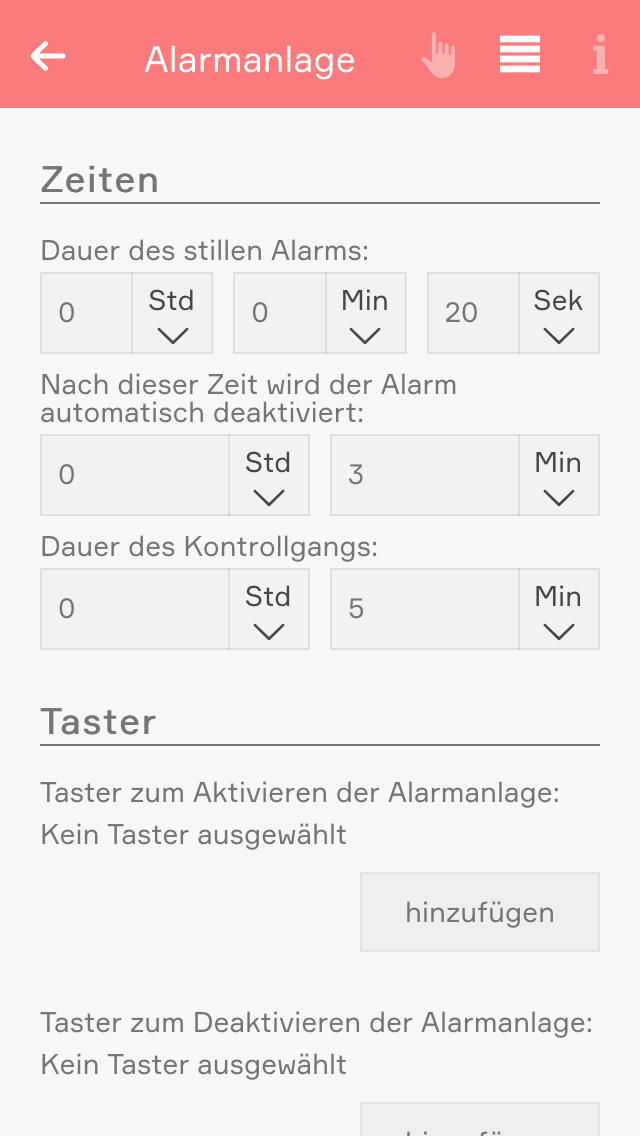The image size is (640, 1136).
Task: Expand Min dropdown for automatic deactivation time
Action: pyautogui.click(x=558, y=475)
